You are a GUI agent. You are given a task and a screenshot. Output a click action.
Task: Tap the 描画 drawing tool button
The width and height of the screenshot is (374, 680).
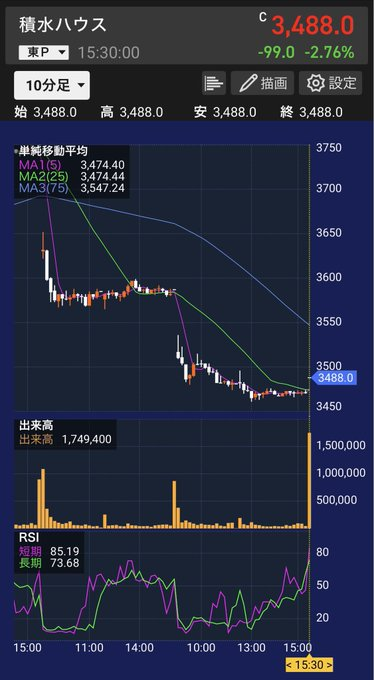[x=262, y=83]
